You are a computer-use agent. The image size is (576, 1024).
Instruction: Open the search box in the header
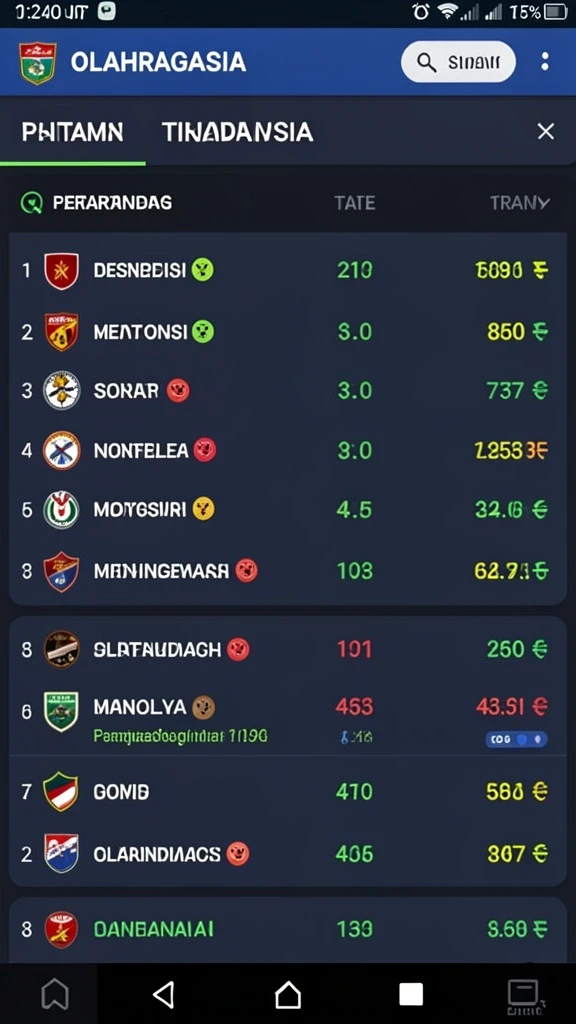(458, 62)
